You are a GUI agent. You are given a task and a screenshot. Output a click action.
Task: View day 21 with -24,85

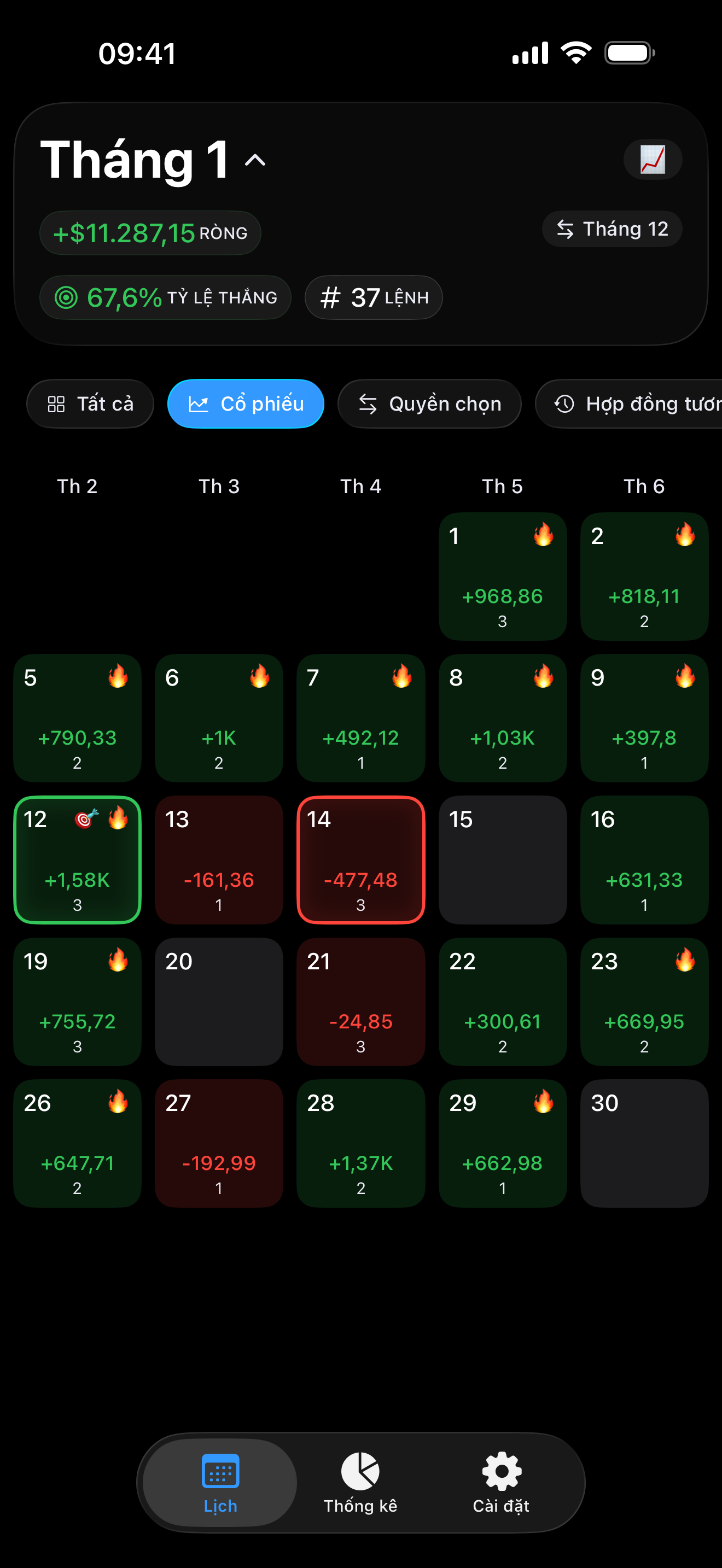click(360, 1002)
